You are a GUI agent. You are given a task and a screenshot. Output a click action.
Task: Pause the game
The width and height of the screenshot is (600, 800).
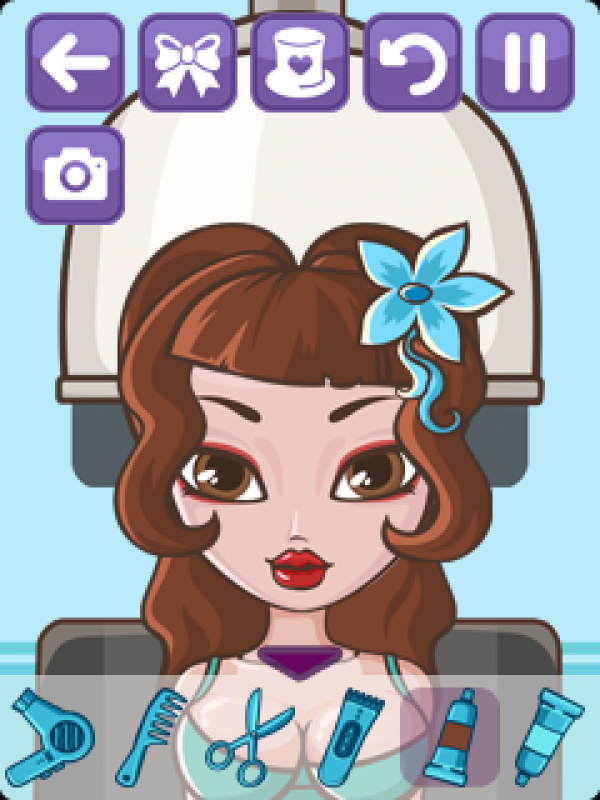pyautogui.click(x=524, y=62)
